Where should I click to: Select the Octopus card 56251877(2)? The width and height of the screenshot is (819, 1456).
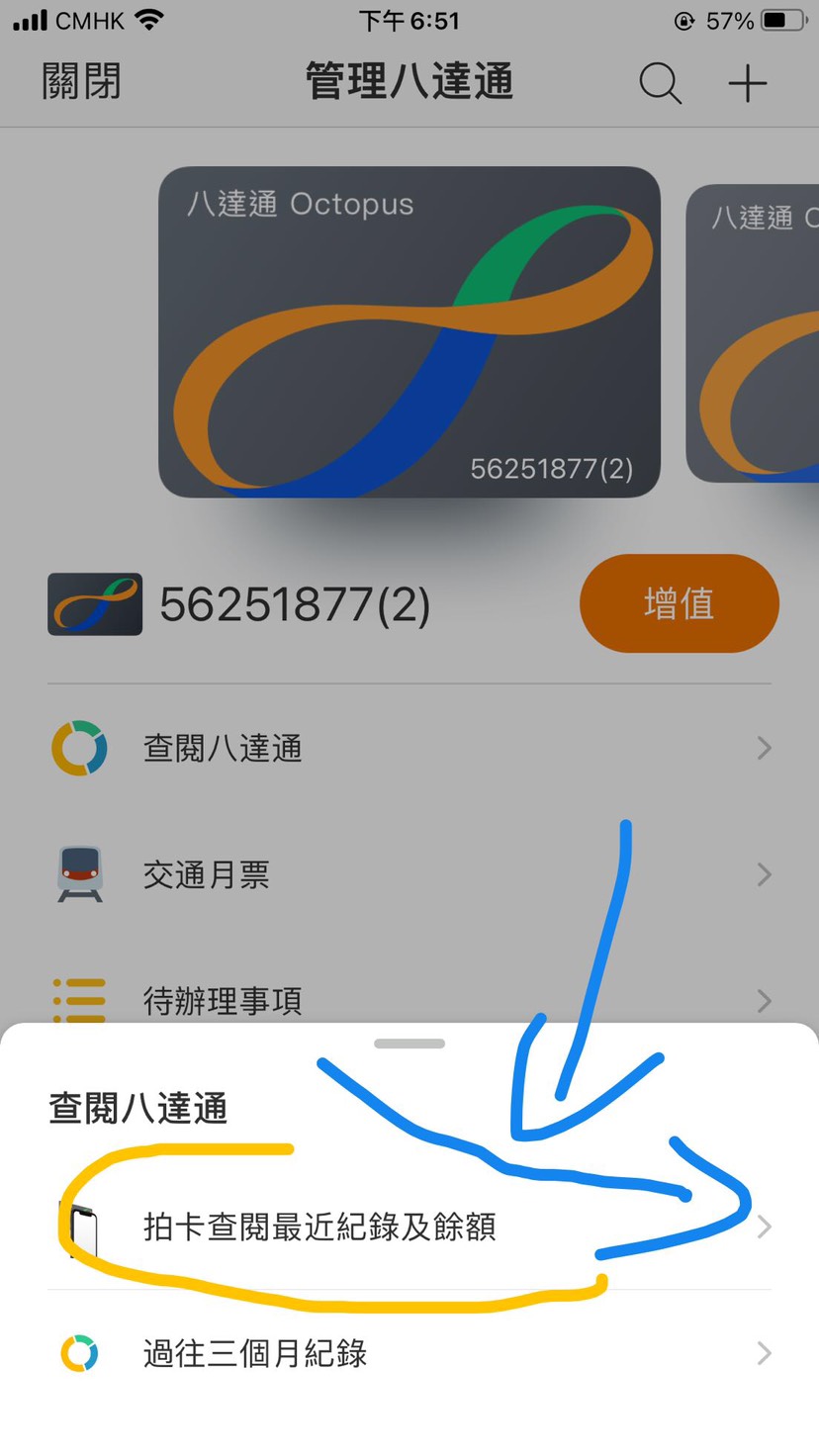(409, 331)
